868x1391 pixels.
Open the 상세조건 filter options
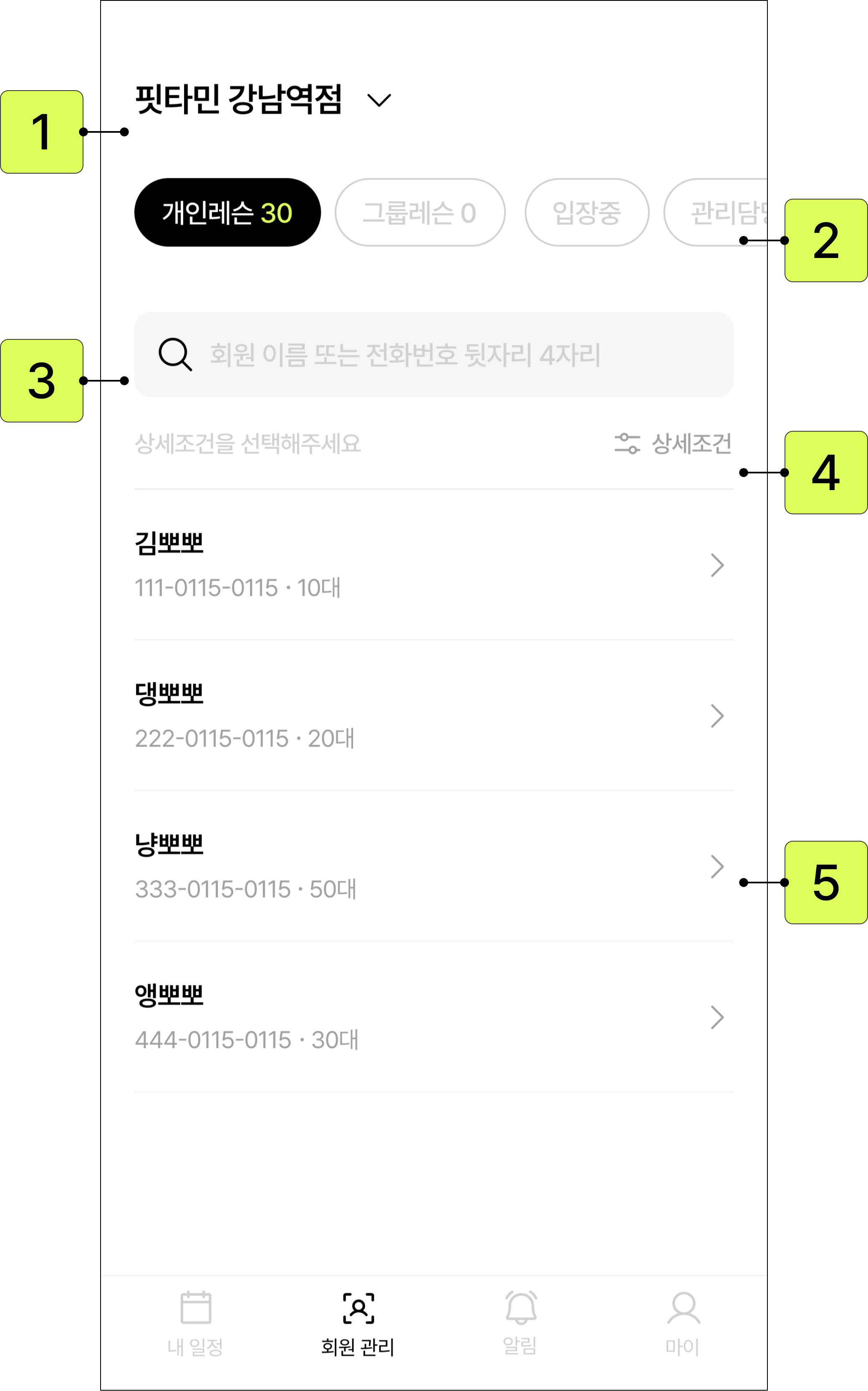click(x=673, y=443)
